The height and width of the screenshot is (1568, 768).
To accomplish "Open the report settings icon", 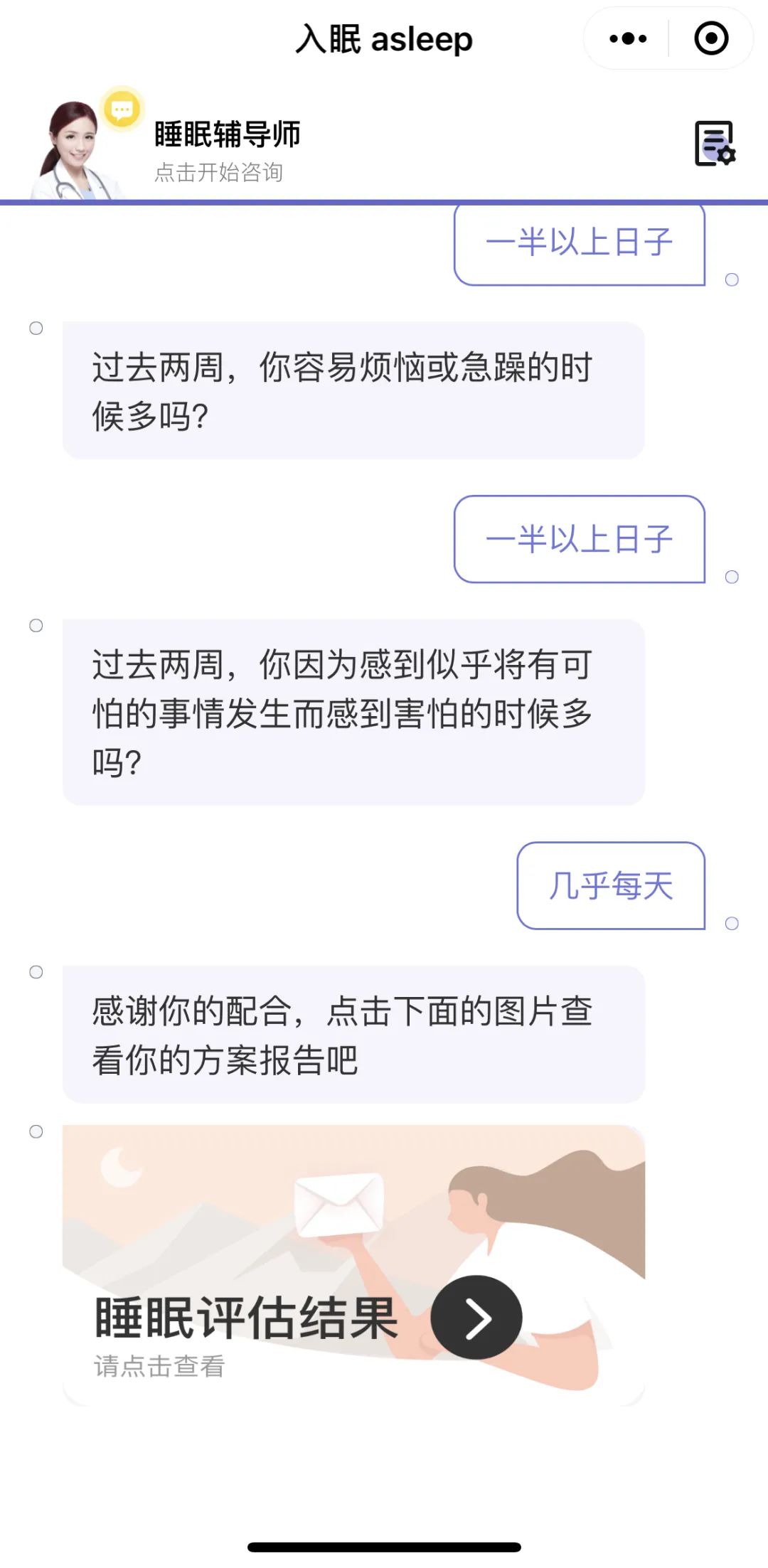I will 714,144.
